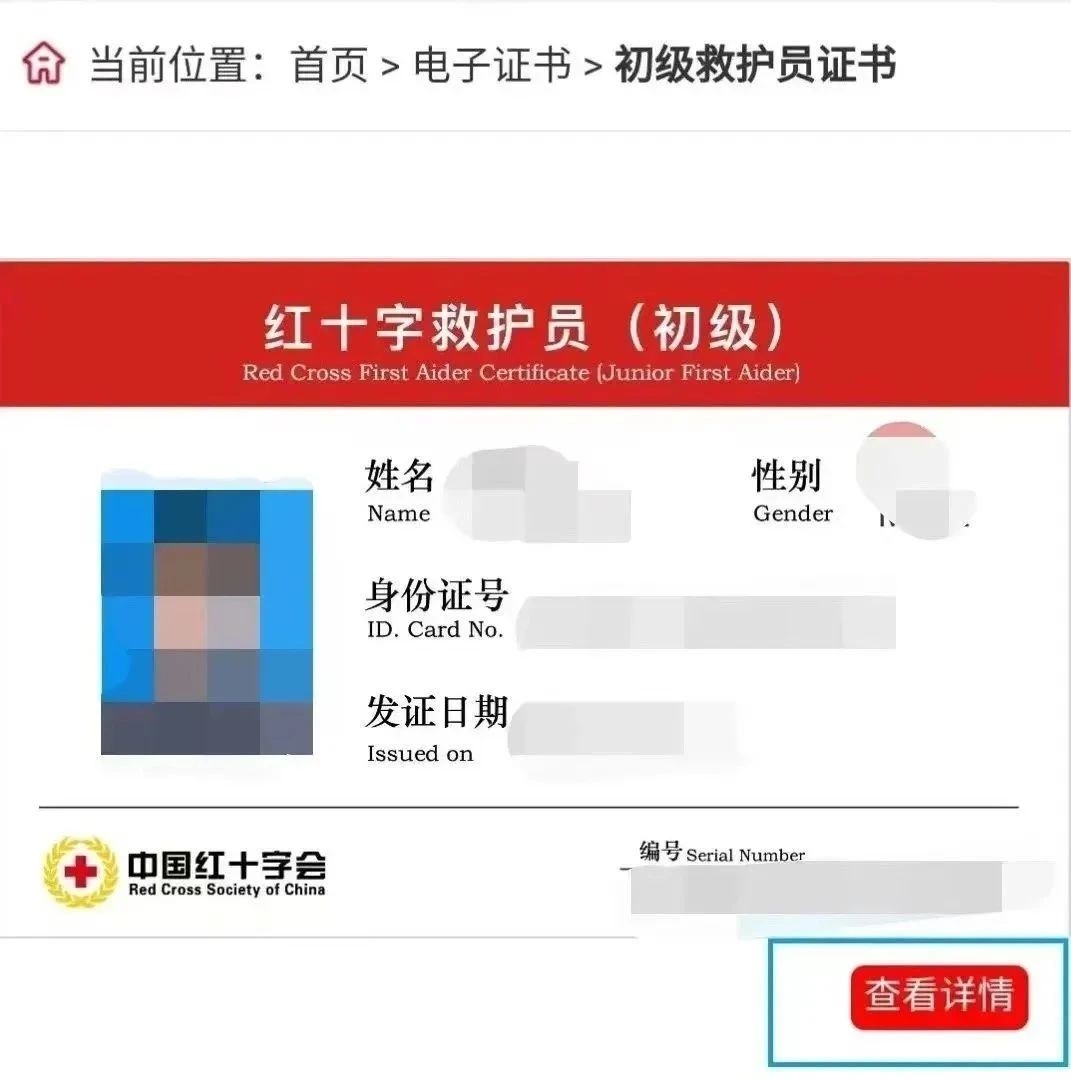Tap the 查看详情 button
The image size is (1071, 1079).
tap(939, 996)
